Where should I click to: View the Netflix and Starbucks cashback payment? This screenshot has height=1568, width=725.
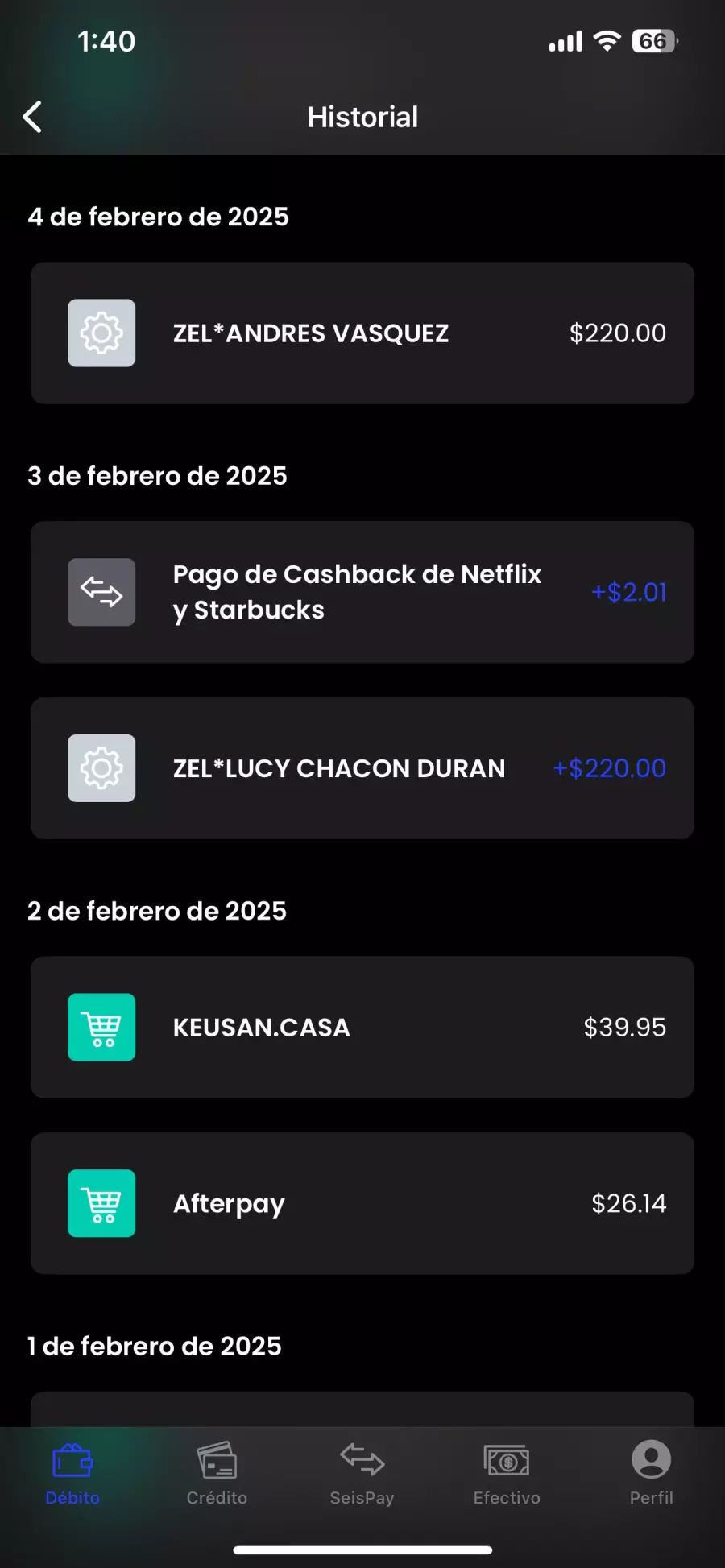pos(362,592)
